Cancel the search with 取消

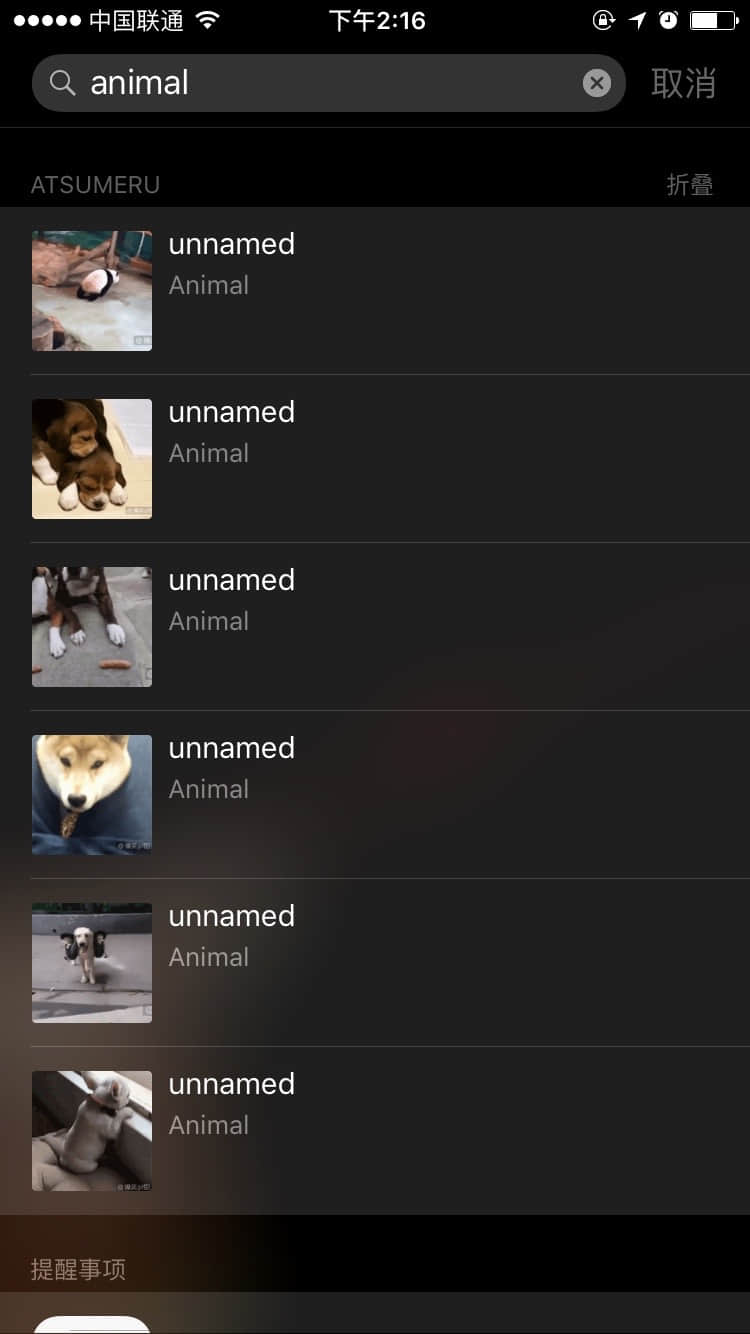click(684, 83)
